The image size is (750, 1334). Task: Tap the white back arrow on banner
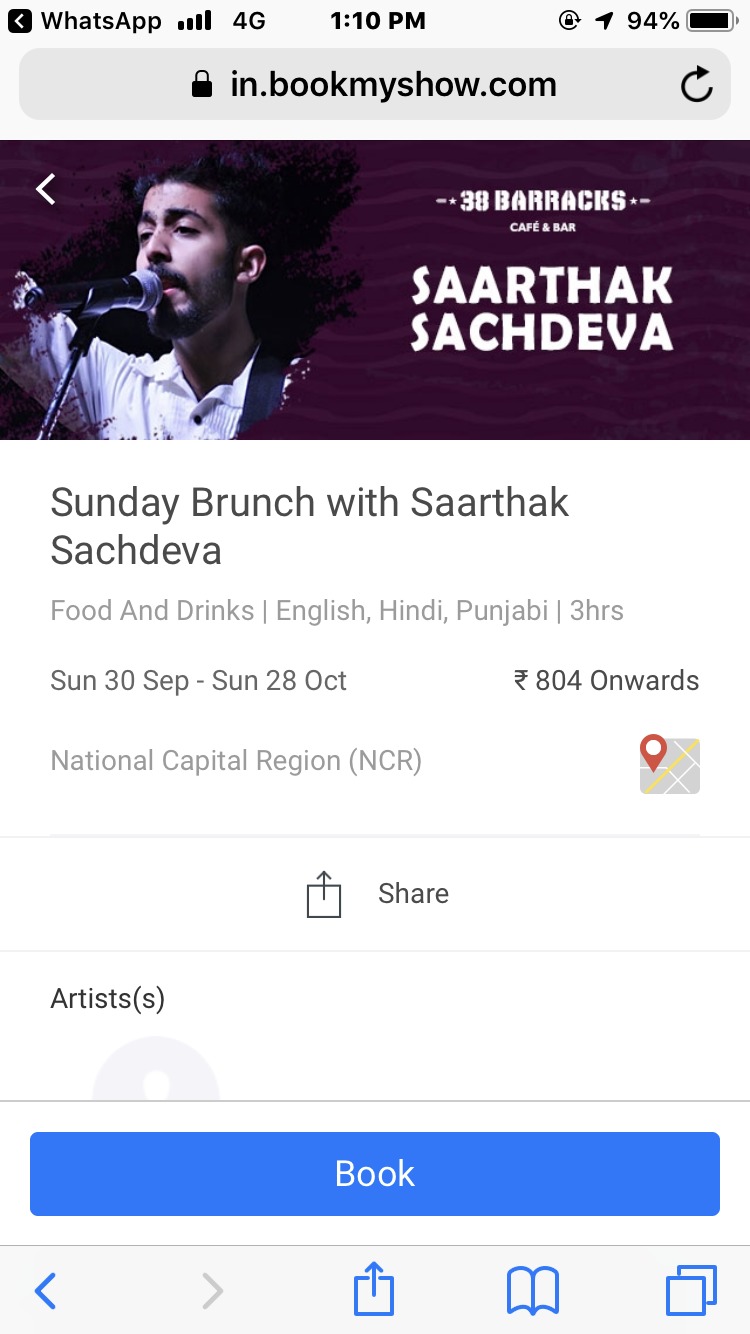[46, 188]
